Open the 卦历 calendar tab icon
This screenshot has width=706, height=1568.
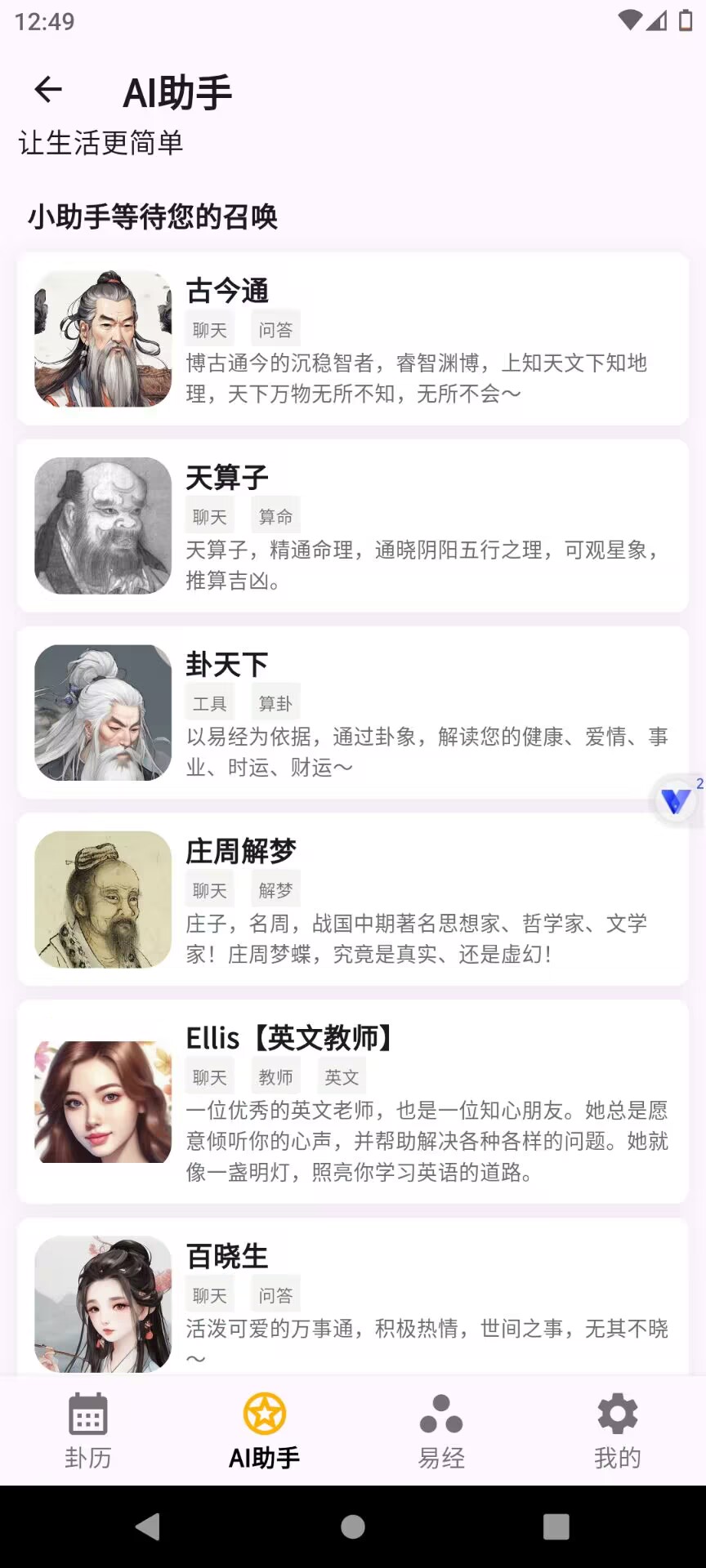87,1413
